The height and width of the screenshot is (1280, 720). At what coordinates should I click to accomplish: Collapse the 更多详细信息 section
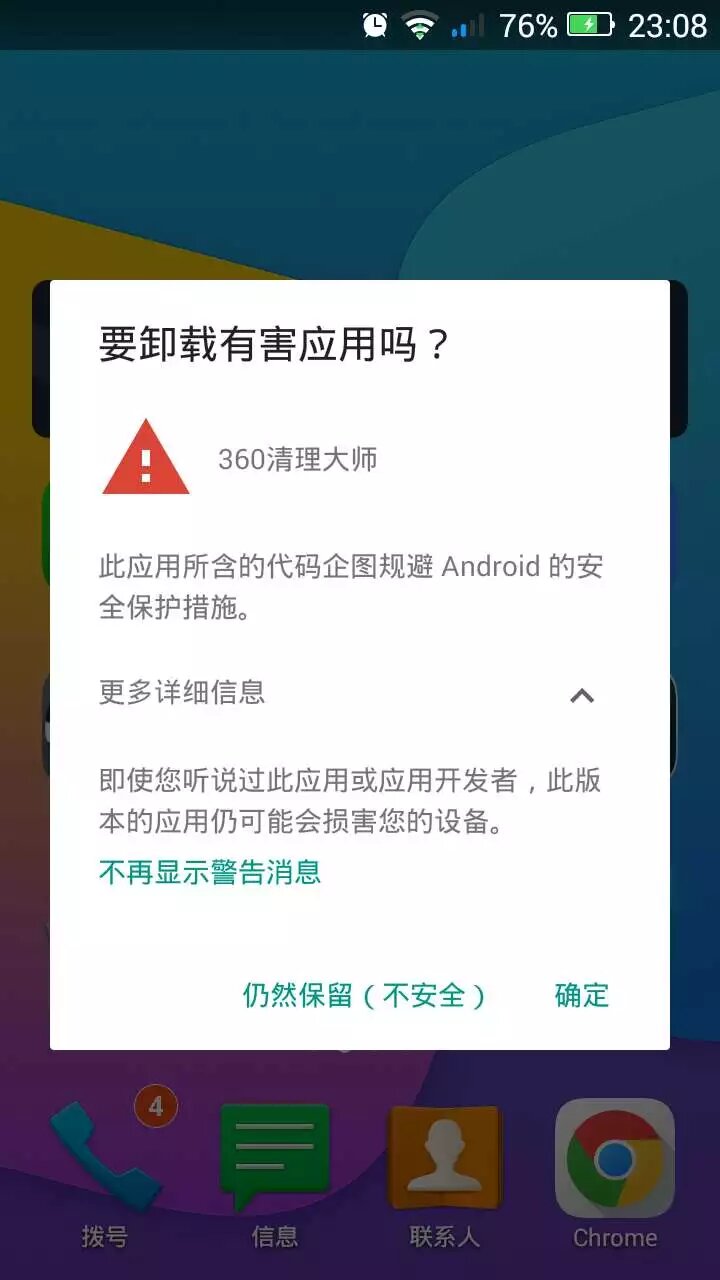click(x=582, y=695)
